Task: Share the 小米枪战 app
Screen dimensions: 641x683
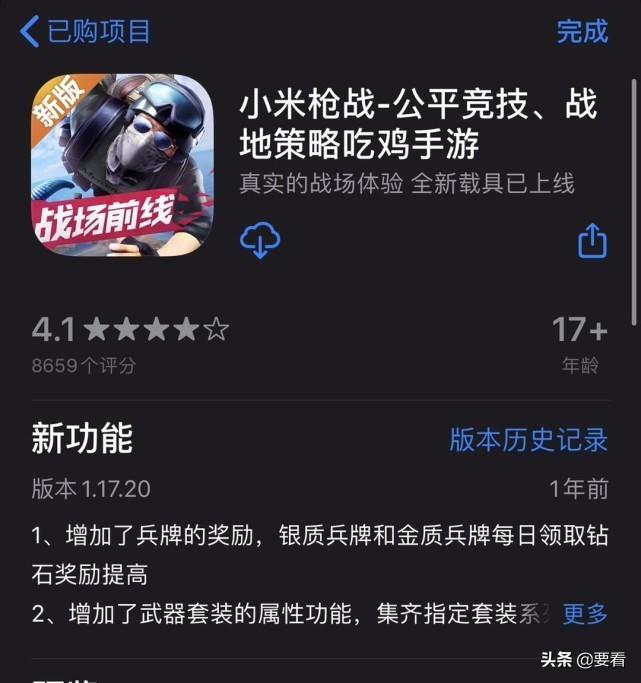Action: coord(592,241)
